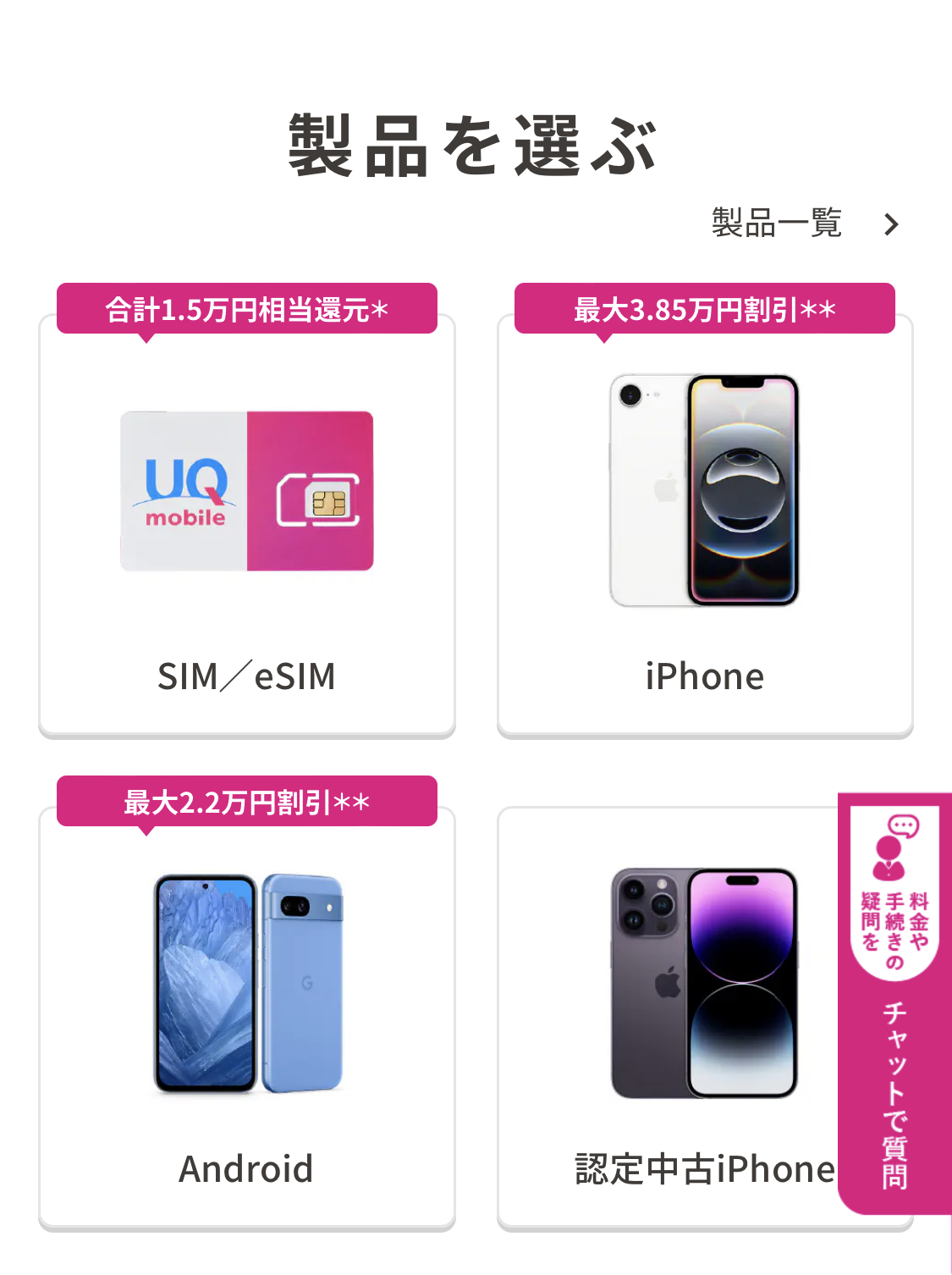Screen dimensions: 952x1275
Task: Open the iPhone product card
Action: coord(704,525)
